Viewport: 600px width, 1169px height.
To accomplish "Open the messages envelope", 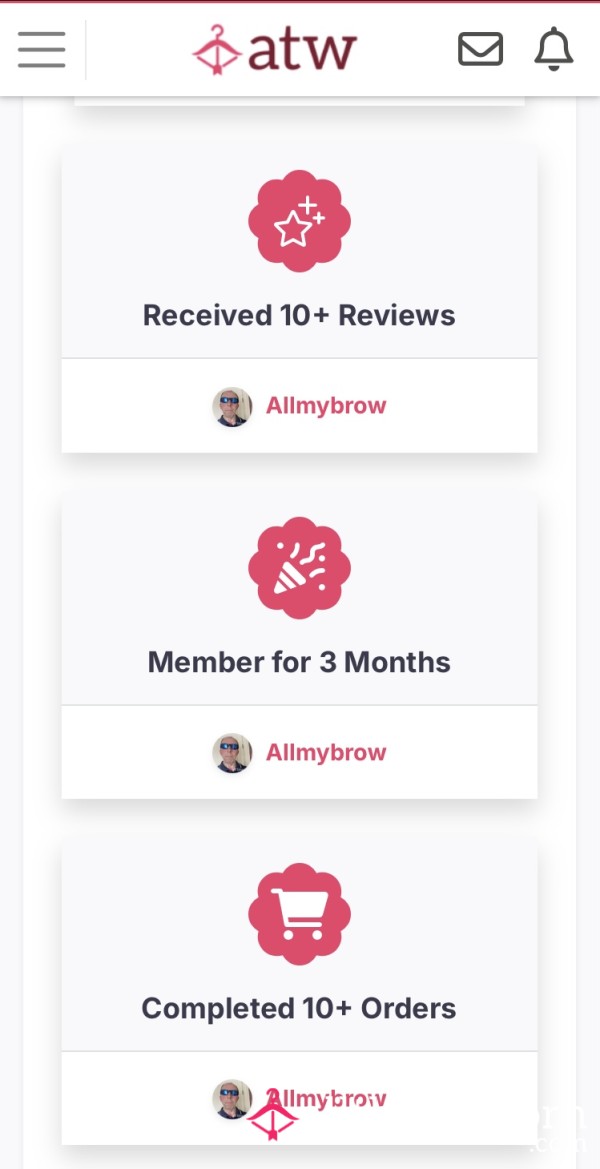I will [480, 50].
